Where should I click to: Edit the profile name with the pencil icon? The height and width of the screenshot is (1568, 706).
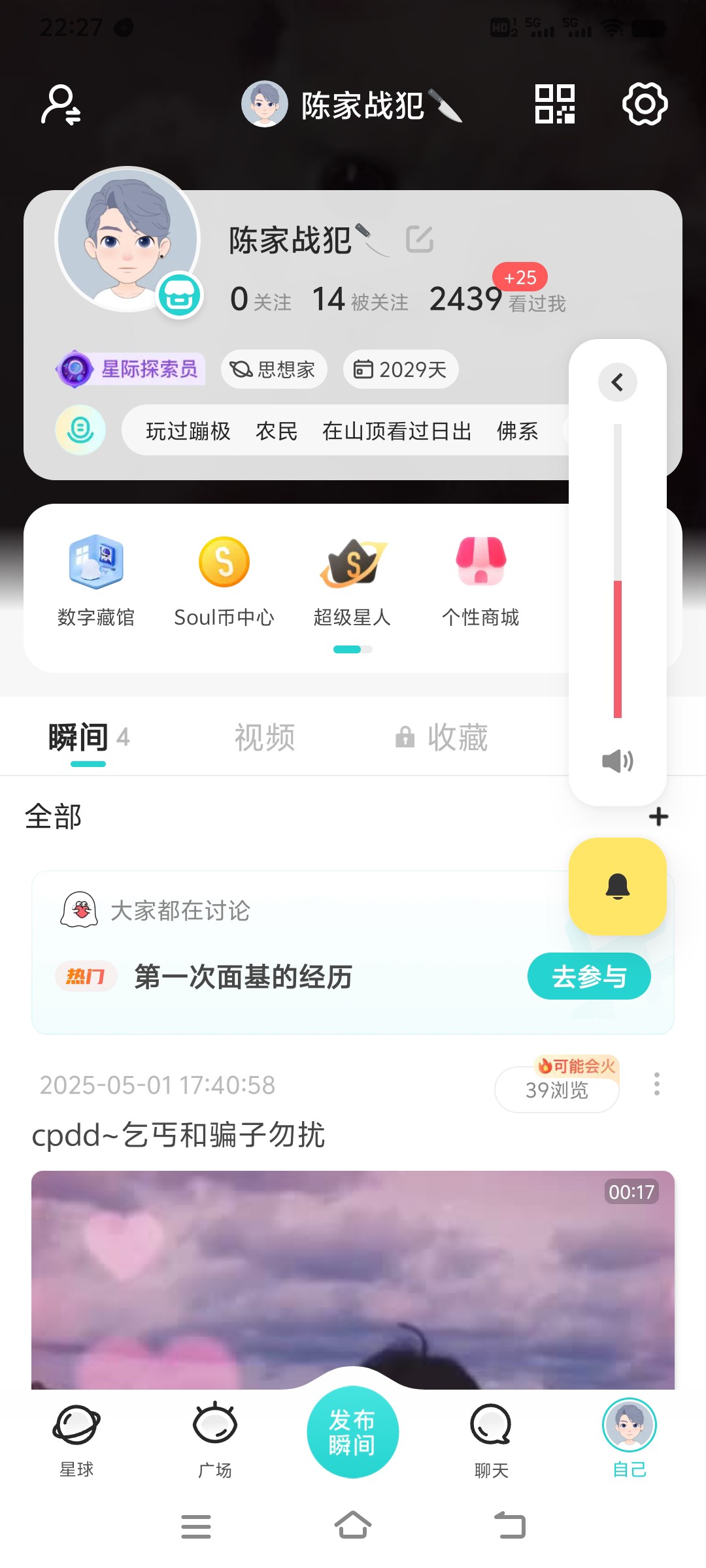419,239
